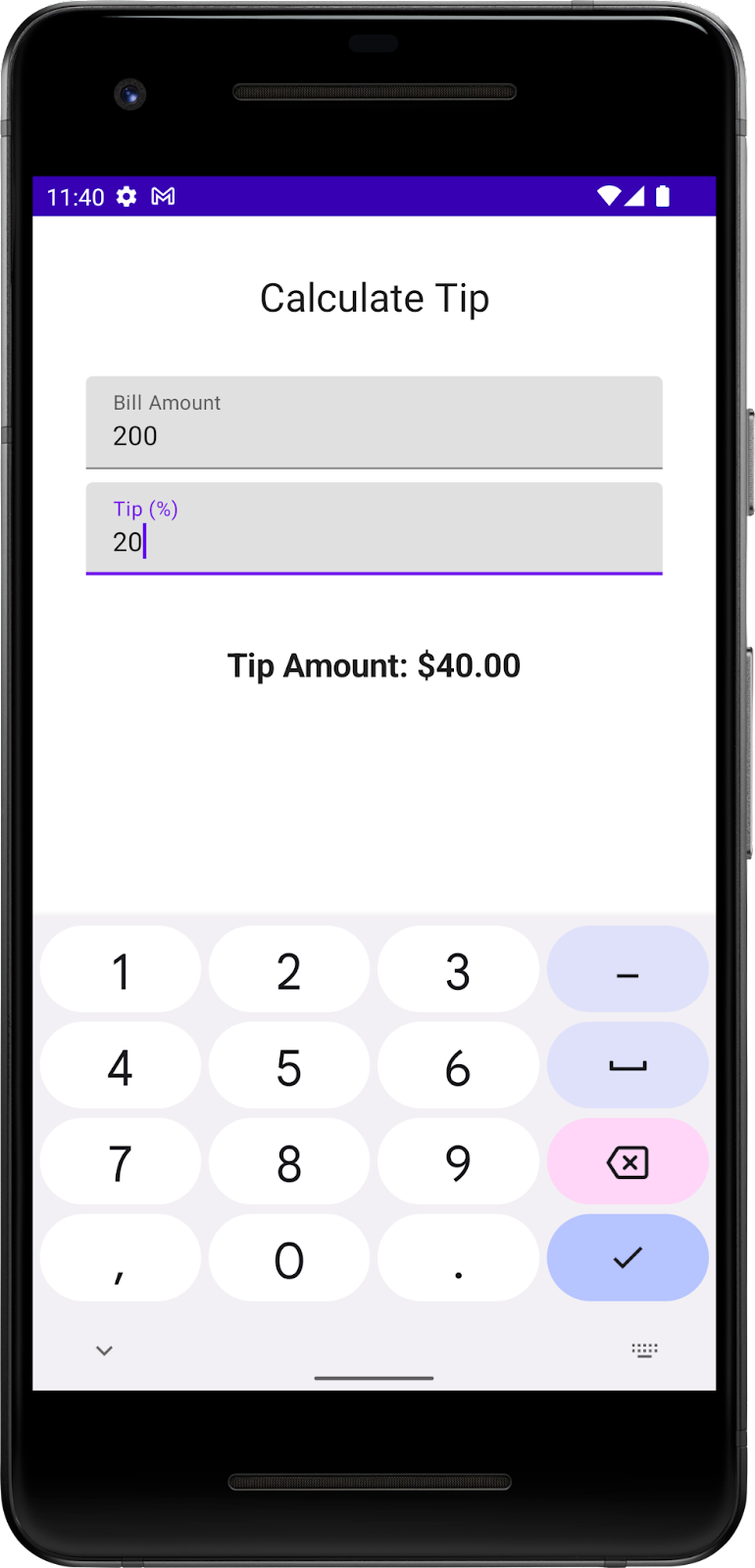755x1568 pixels.
Task: Confirm entry with the checkmark key
Action: [628, 1258]
